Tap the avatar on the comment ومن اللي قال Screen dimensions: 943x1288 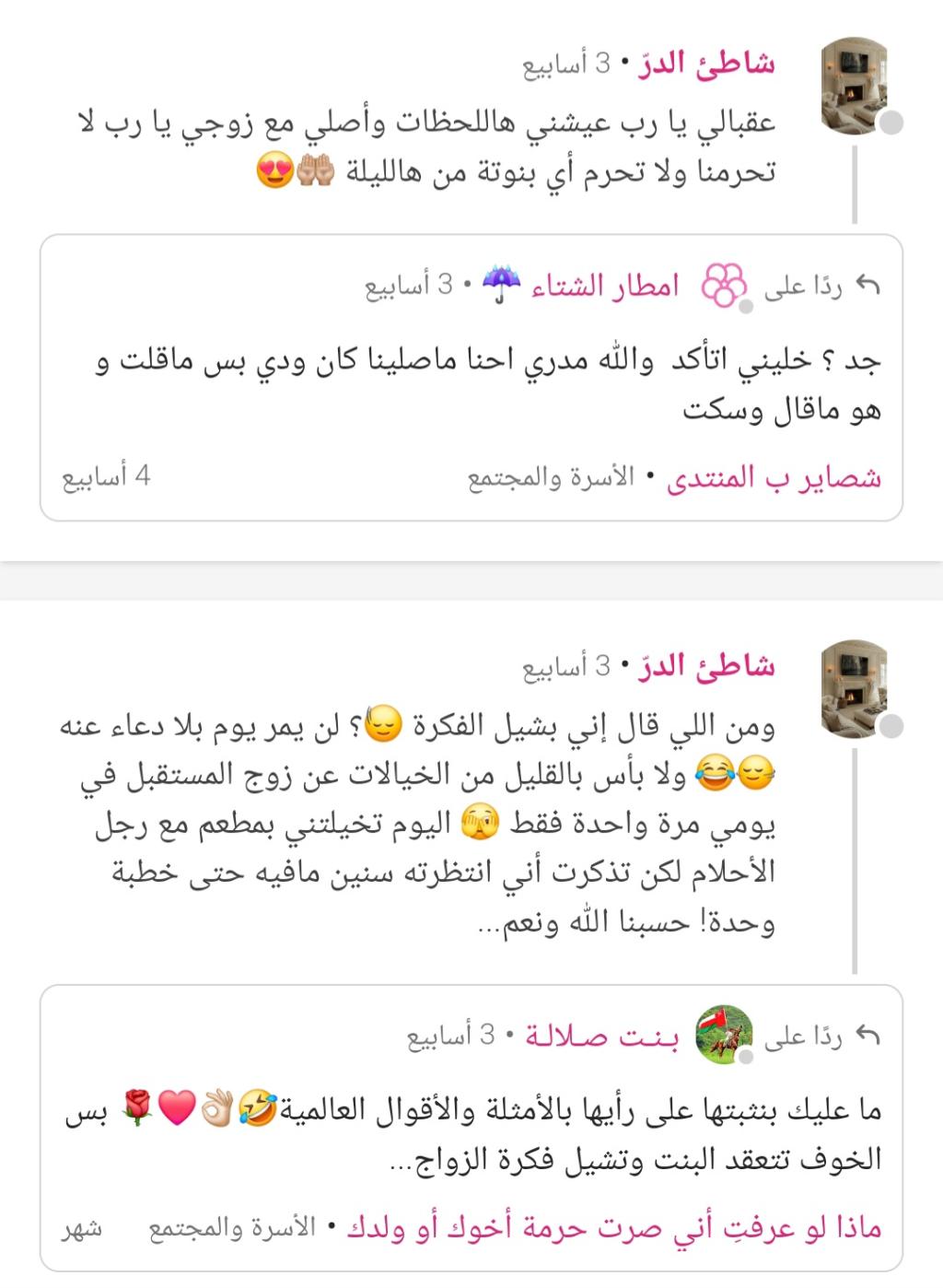tap(854, 683)
